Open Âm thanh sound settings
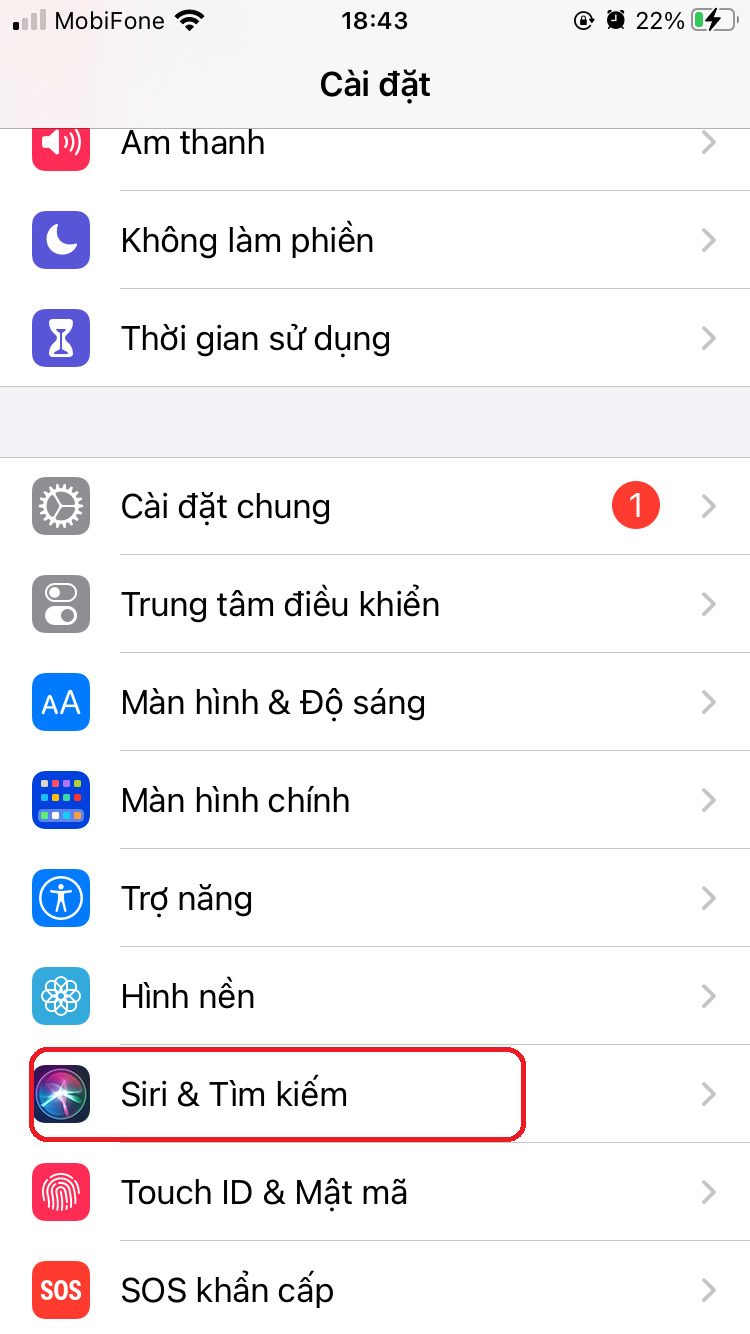The width and height of the screenshot is (750, 1334). point(375,146)
